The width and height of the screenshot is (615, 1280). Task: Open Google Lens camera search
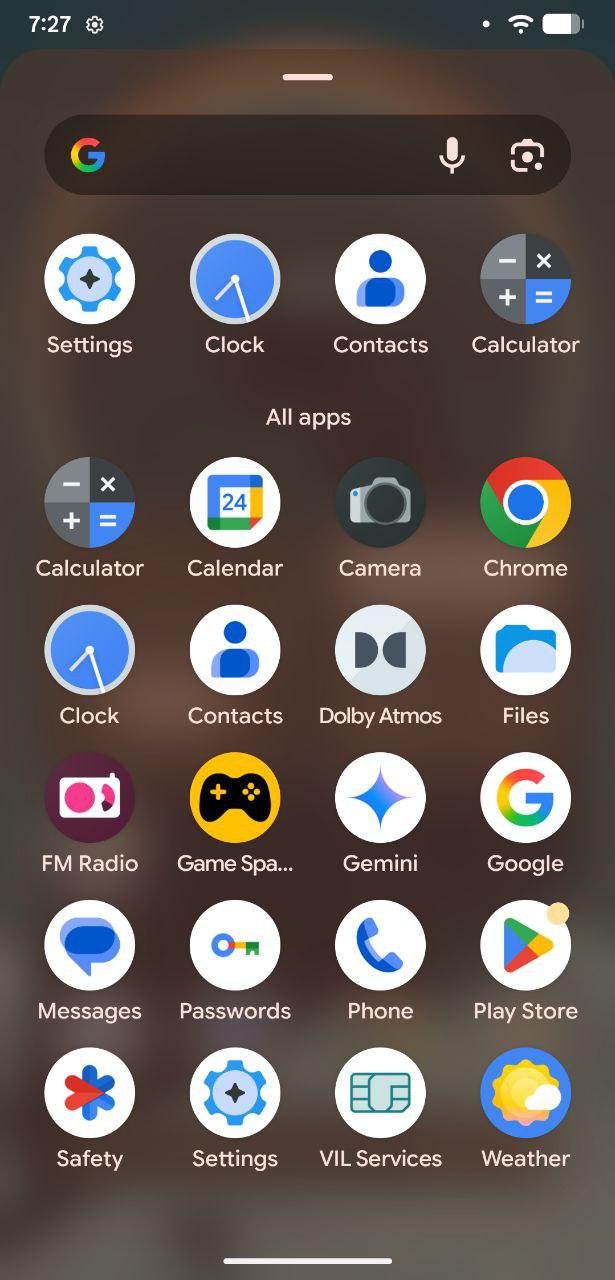tap(526, 155)
